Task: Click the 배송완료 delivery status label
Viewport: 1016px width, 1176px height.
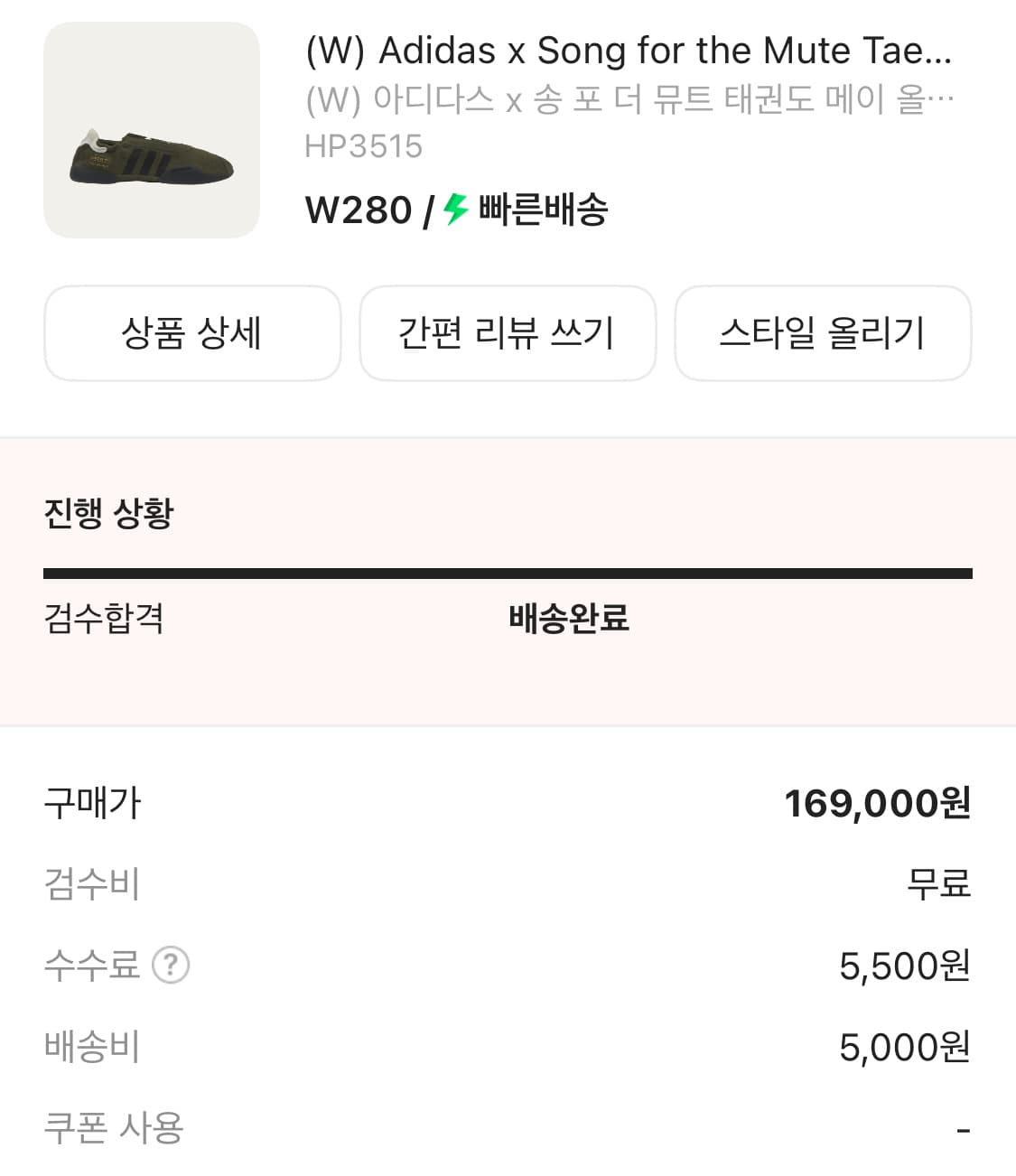Action: point(569,621)
